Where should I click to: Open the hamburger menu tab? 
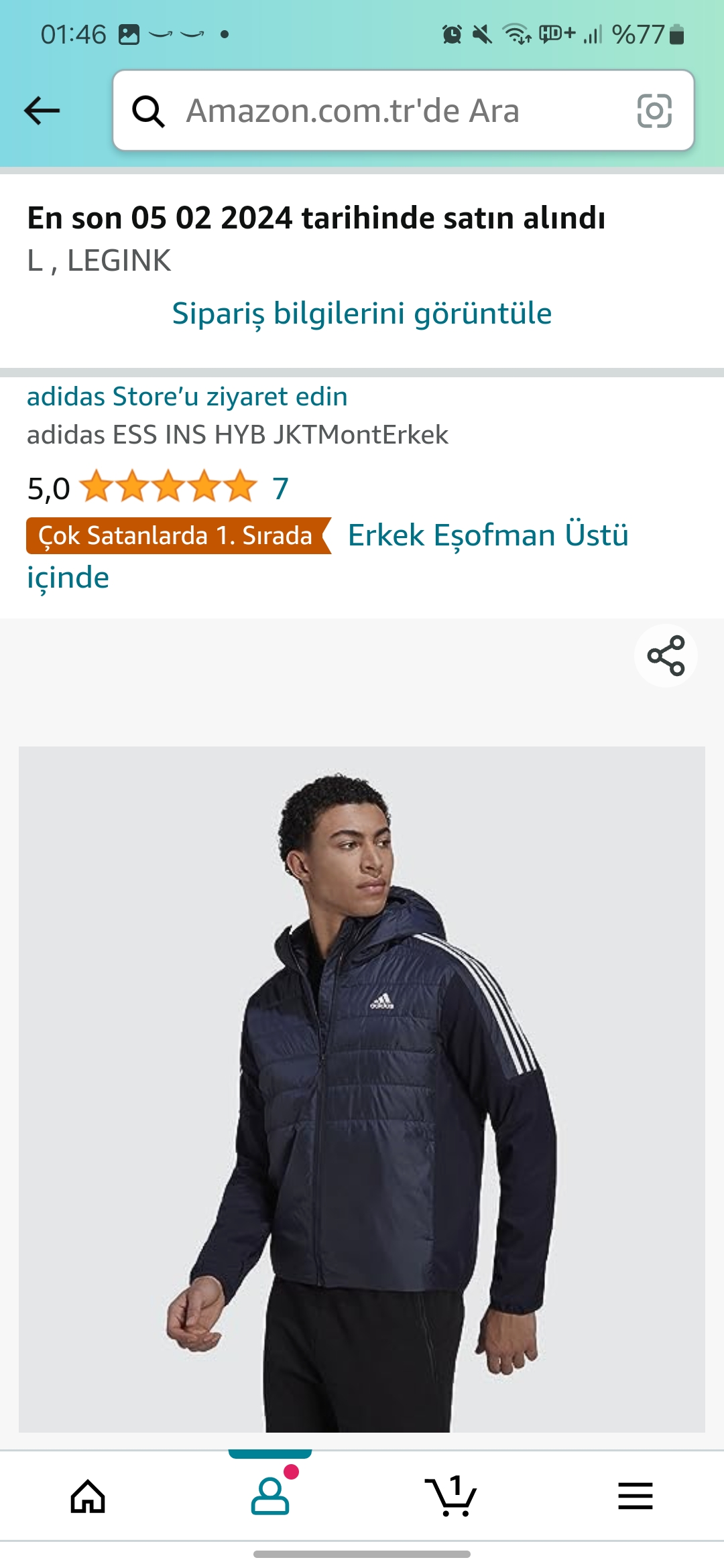point(635,1496)
